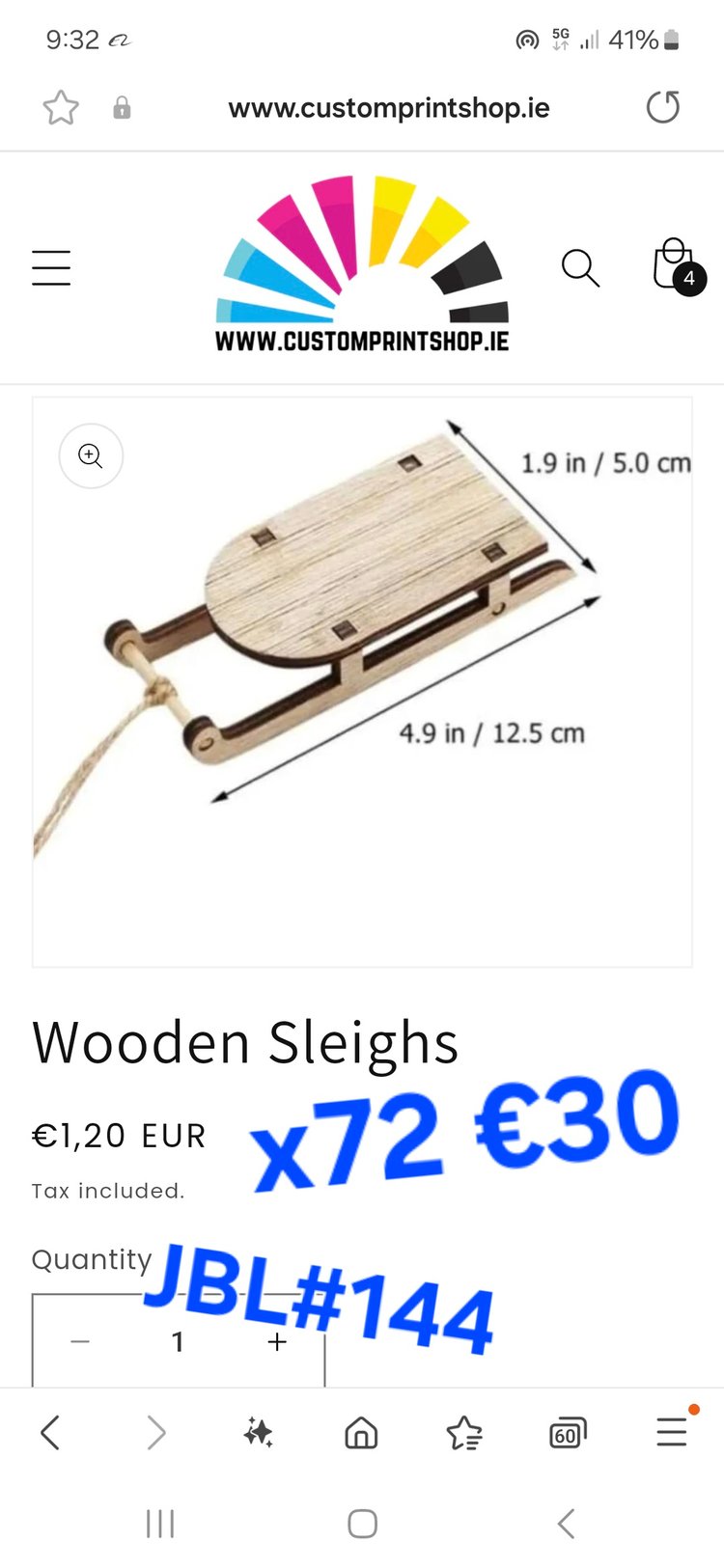
Task: Go forward in the browser toolbar
Action: 155,1432
